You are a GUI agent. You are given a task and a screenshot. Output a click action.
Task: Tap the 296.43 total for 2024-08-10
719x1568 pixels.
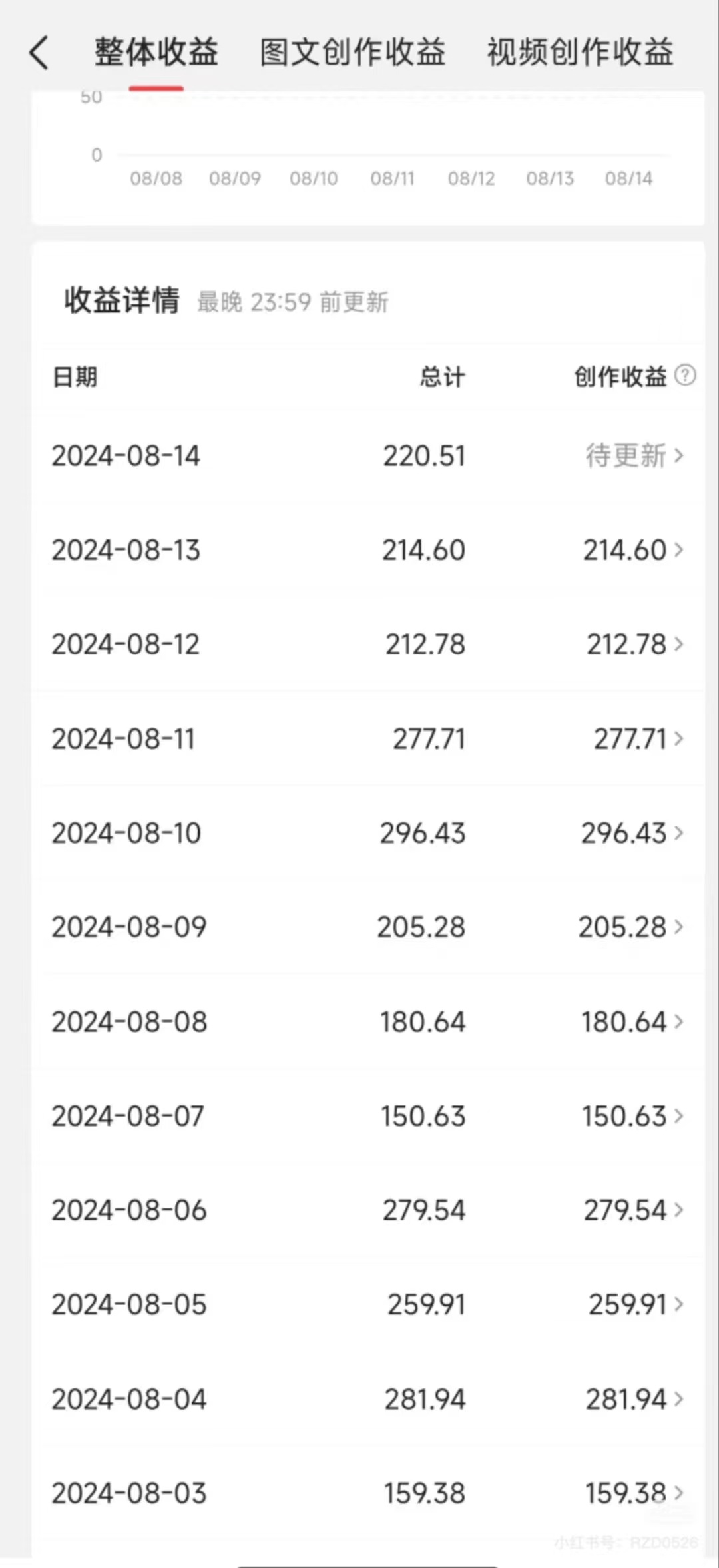tap(423, 833)
